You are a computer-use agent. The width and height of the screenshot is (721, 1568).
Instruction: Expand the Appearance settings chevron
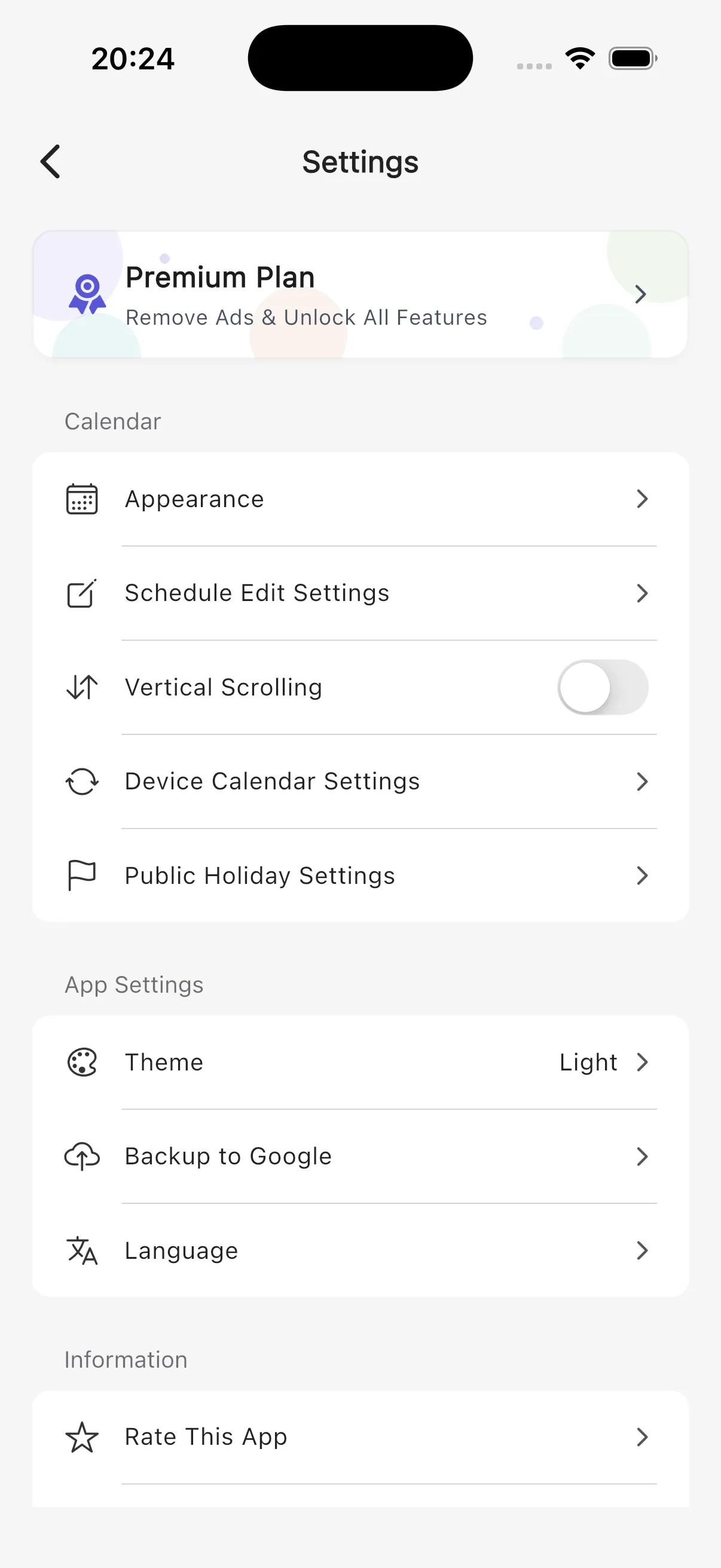tap(643, 499)
